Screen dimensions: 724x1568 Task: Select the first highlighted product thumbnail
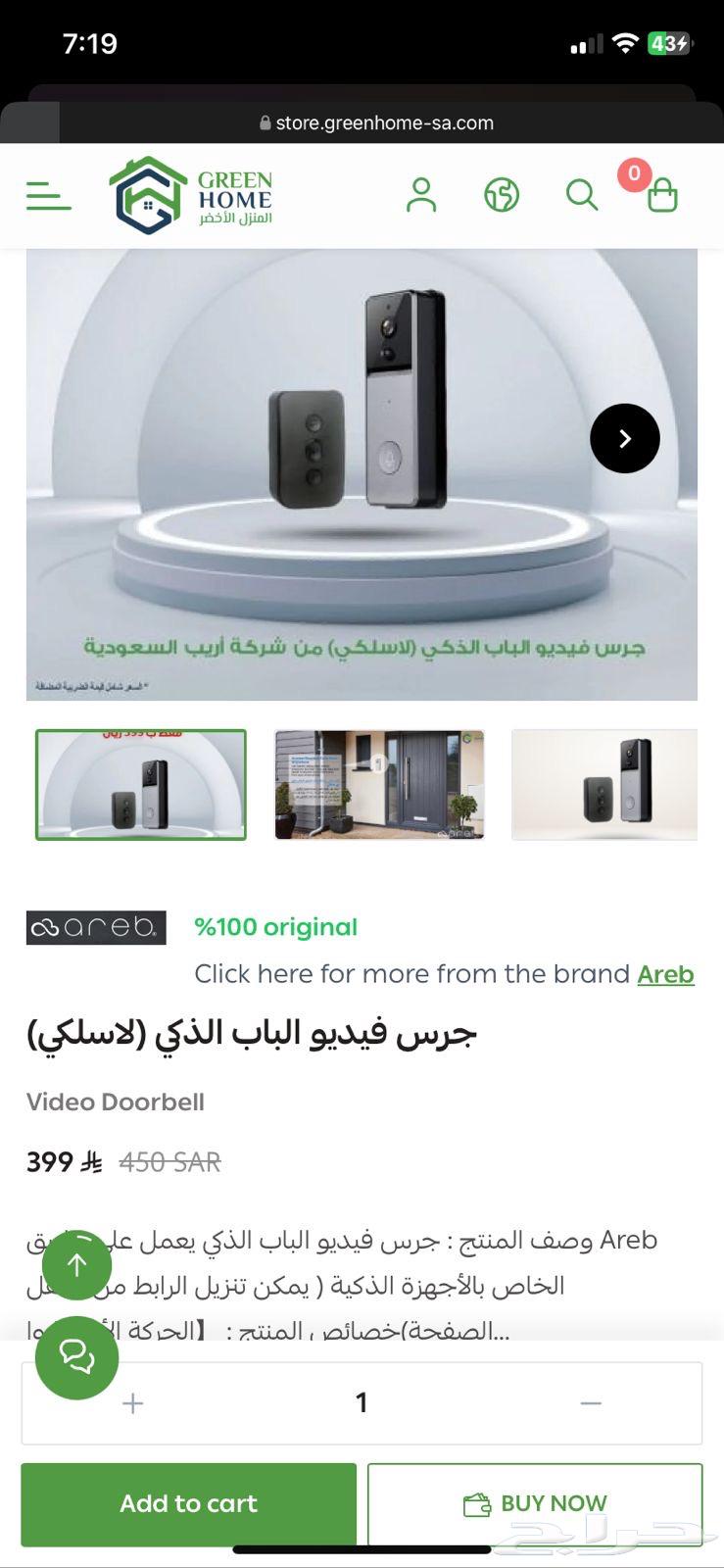point(141,784)
